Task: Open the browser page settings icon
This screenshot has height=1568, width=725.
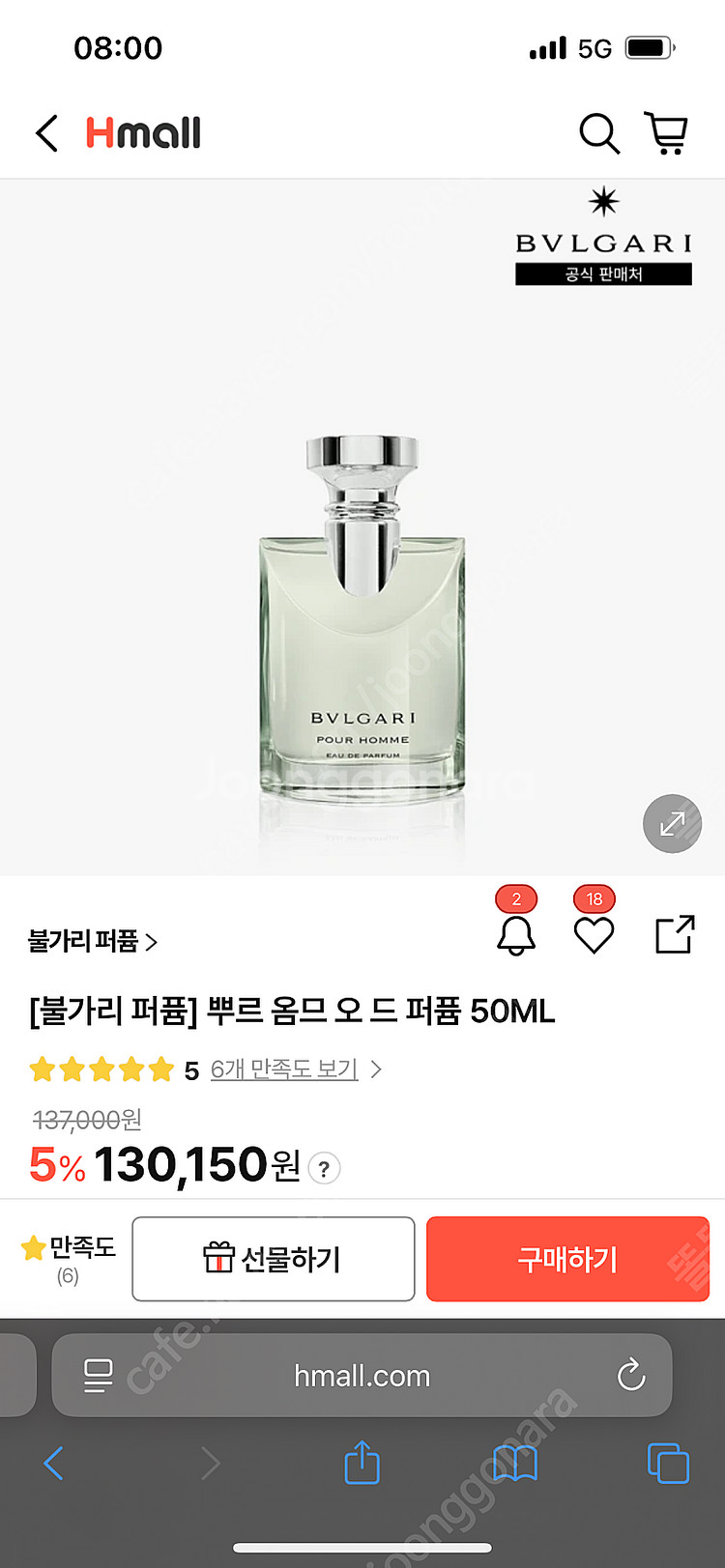Action: (98, 1375)
